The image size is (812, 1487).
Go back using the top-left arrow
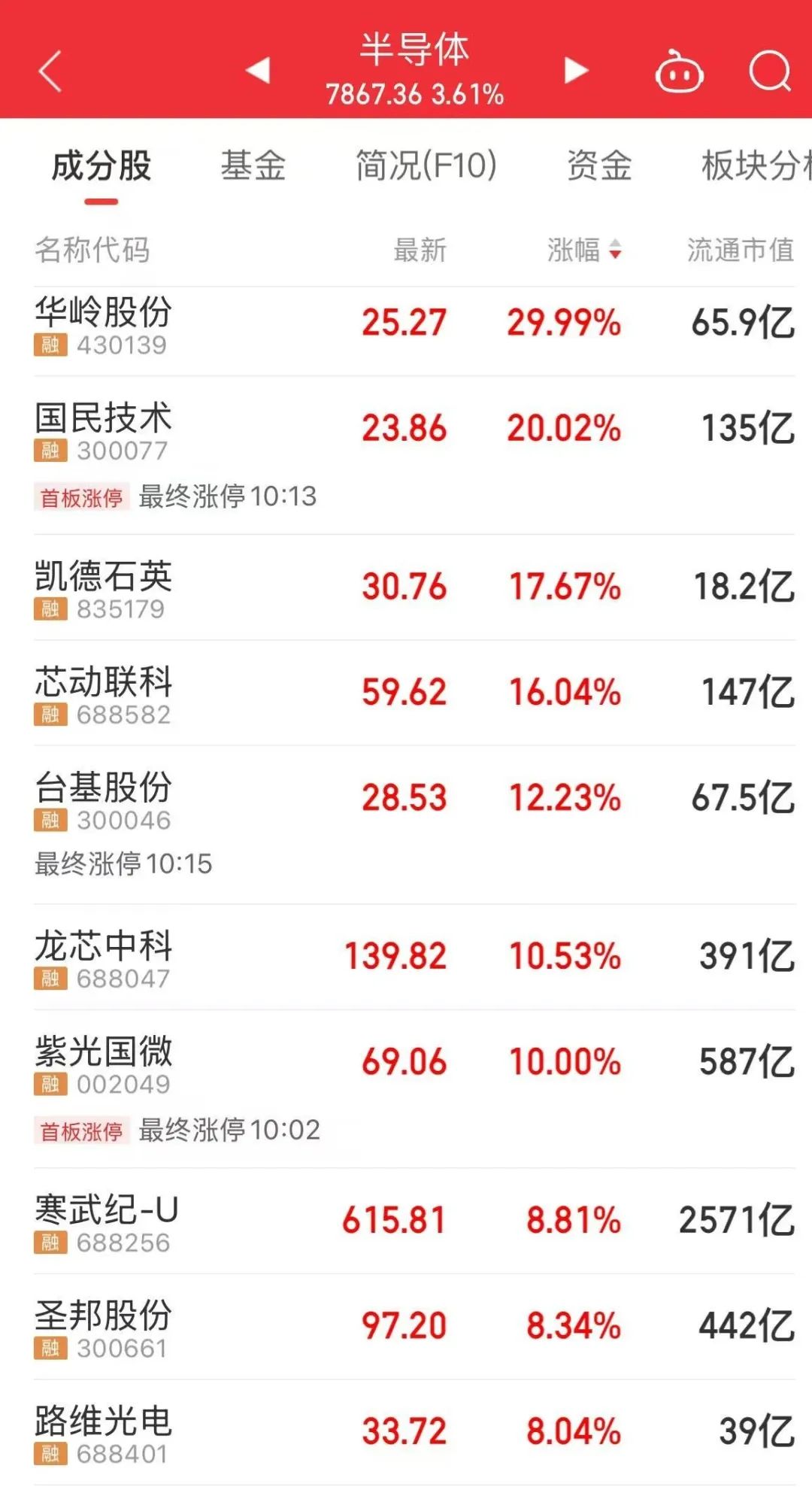(50, 71)
